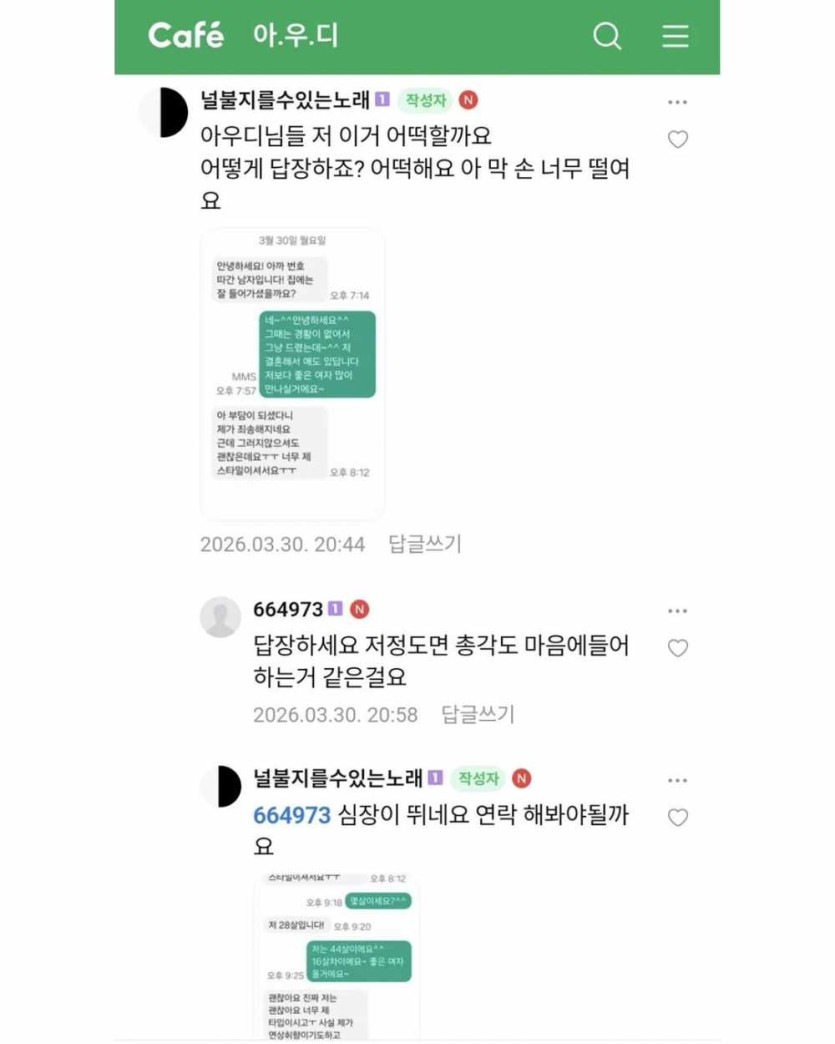Open the chat screenshot mentioning 28살
The width and height of the screenshot is (835, 1044).
pos(336,955)
